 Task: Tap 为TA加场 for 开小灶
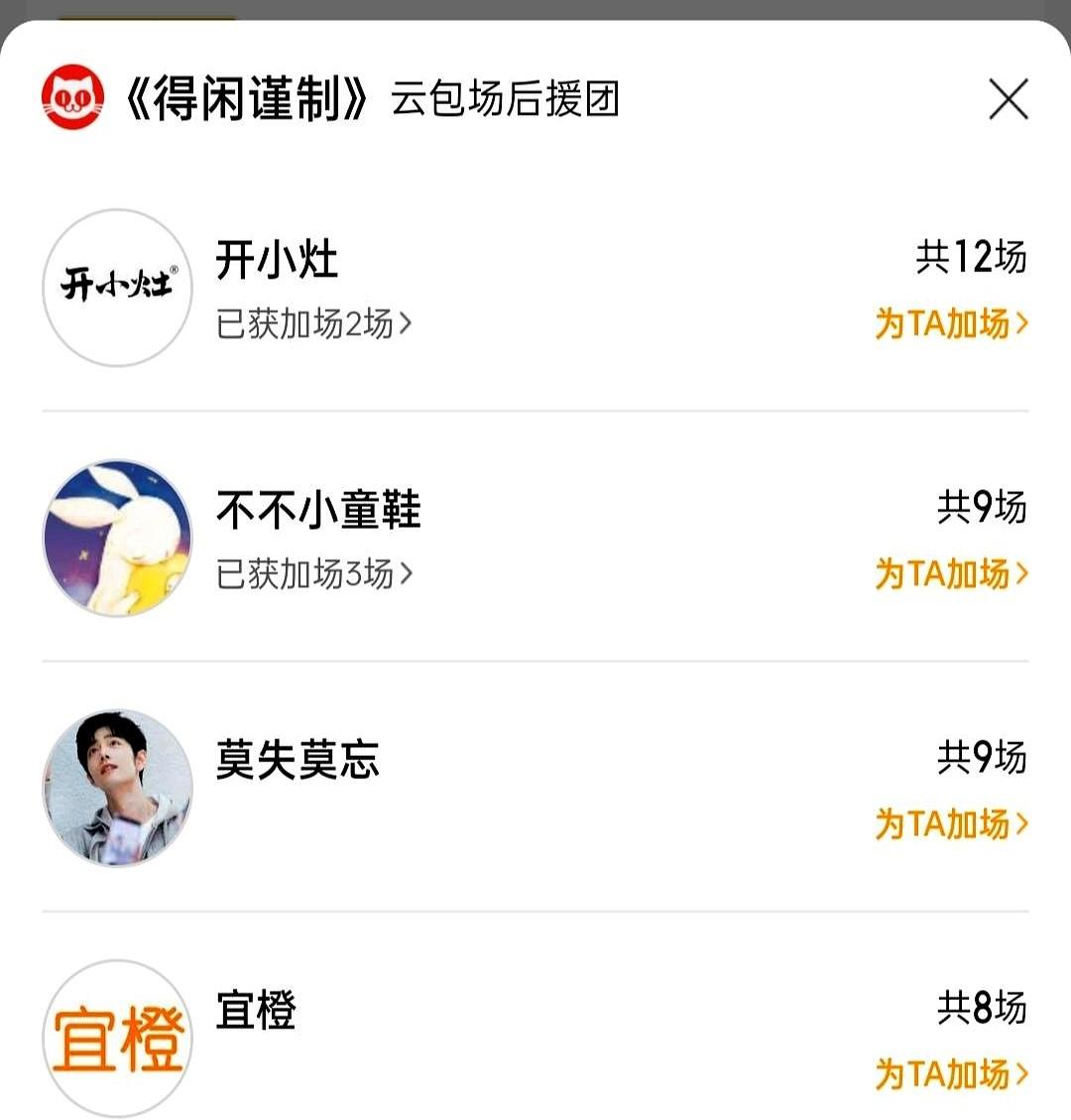[952, 324]
